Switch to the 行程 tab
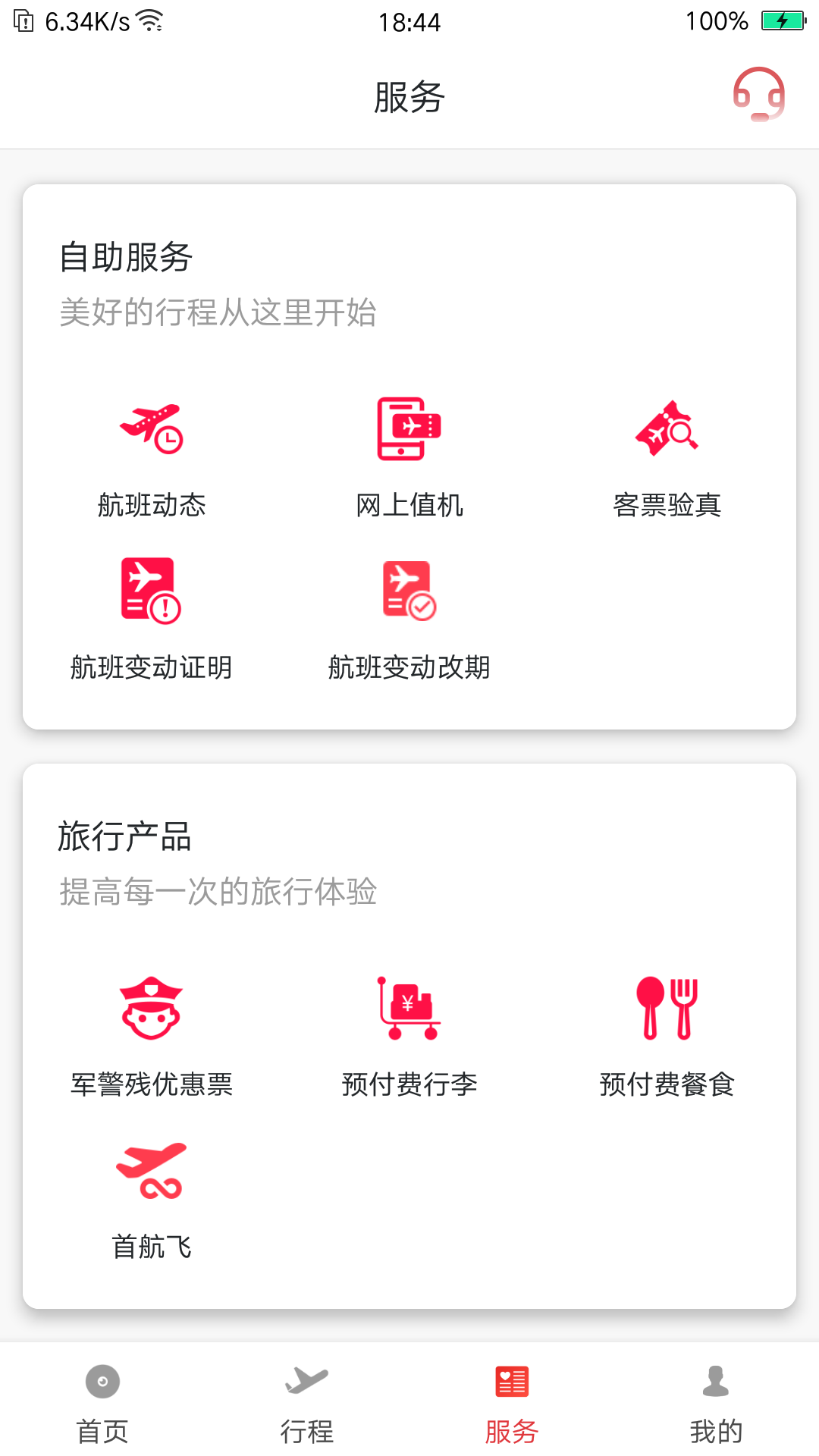 click(306, 1407)
